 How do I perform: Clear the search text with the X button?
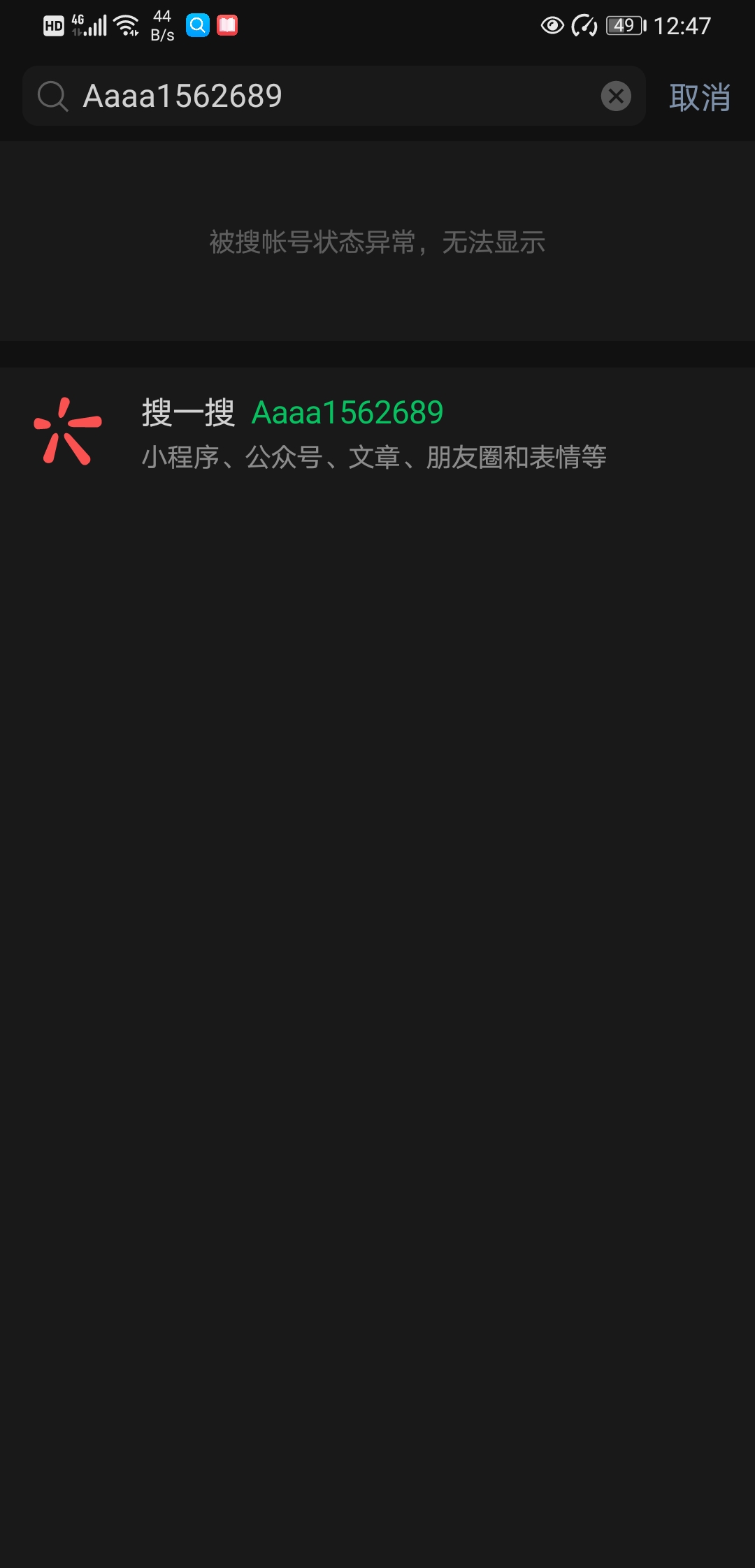[616, 96]
